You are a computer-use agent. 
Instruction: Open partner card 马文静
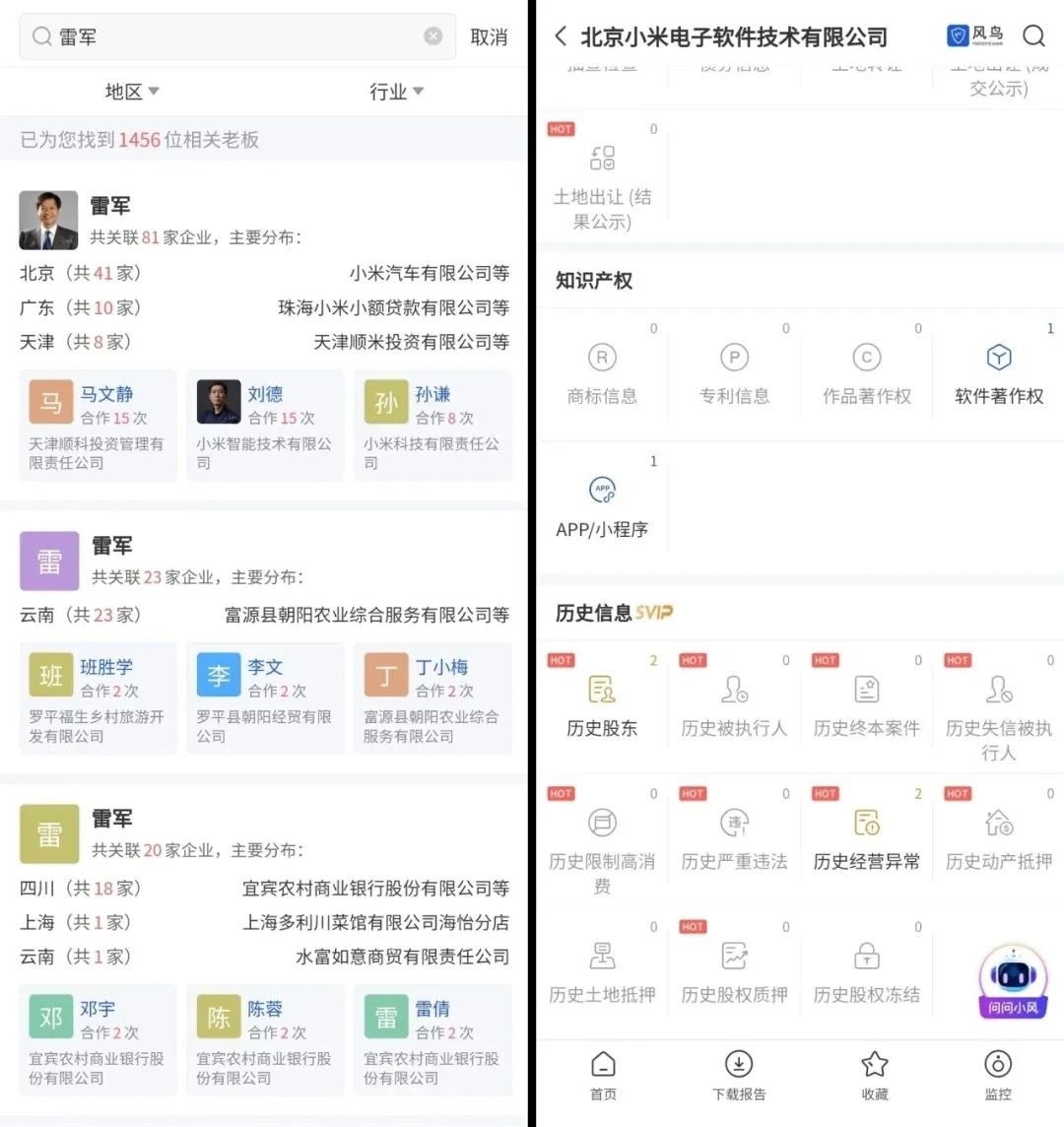(x=98, y=425)
